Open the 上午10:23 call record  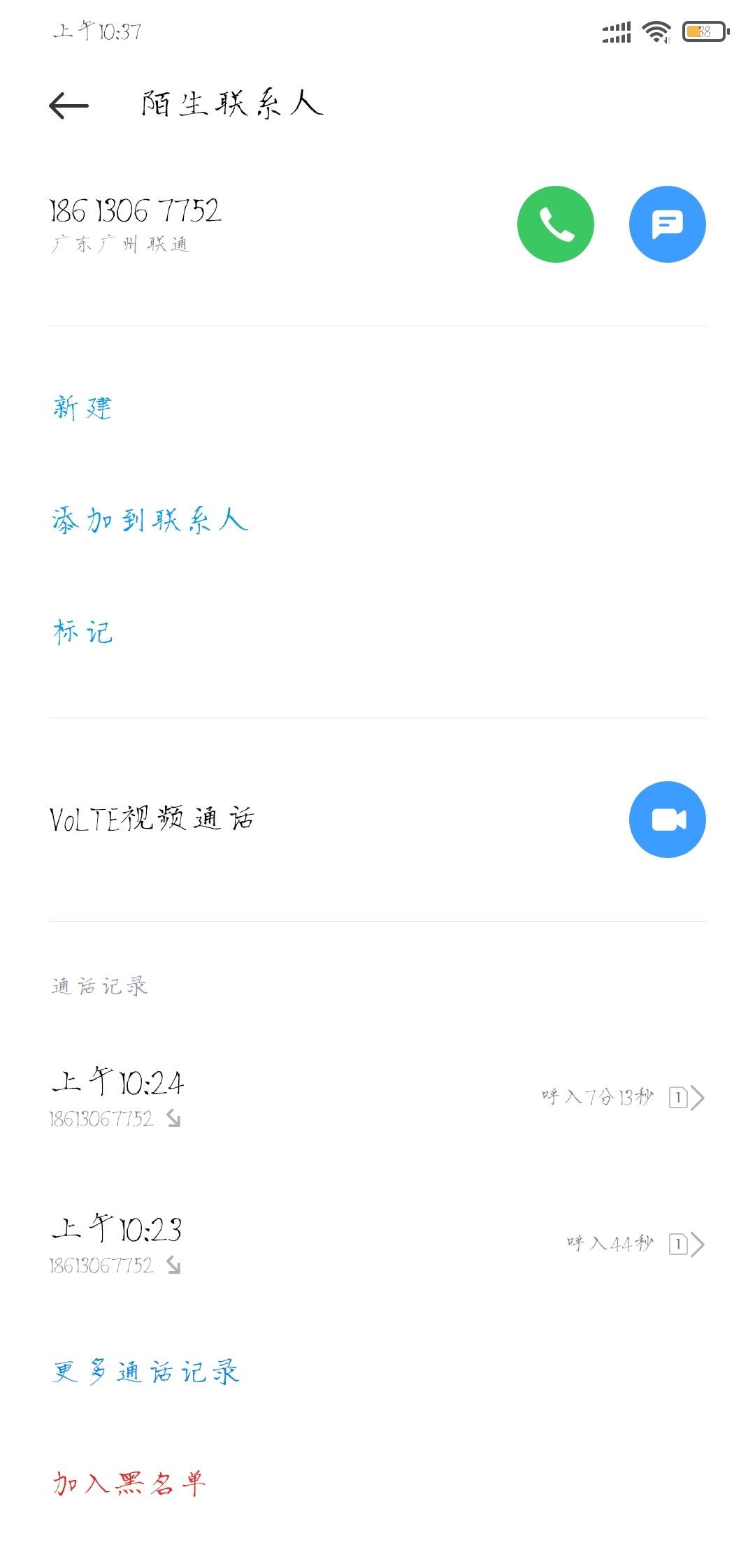pyautogui.click(x=377, y=1244)
